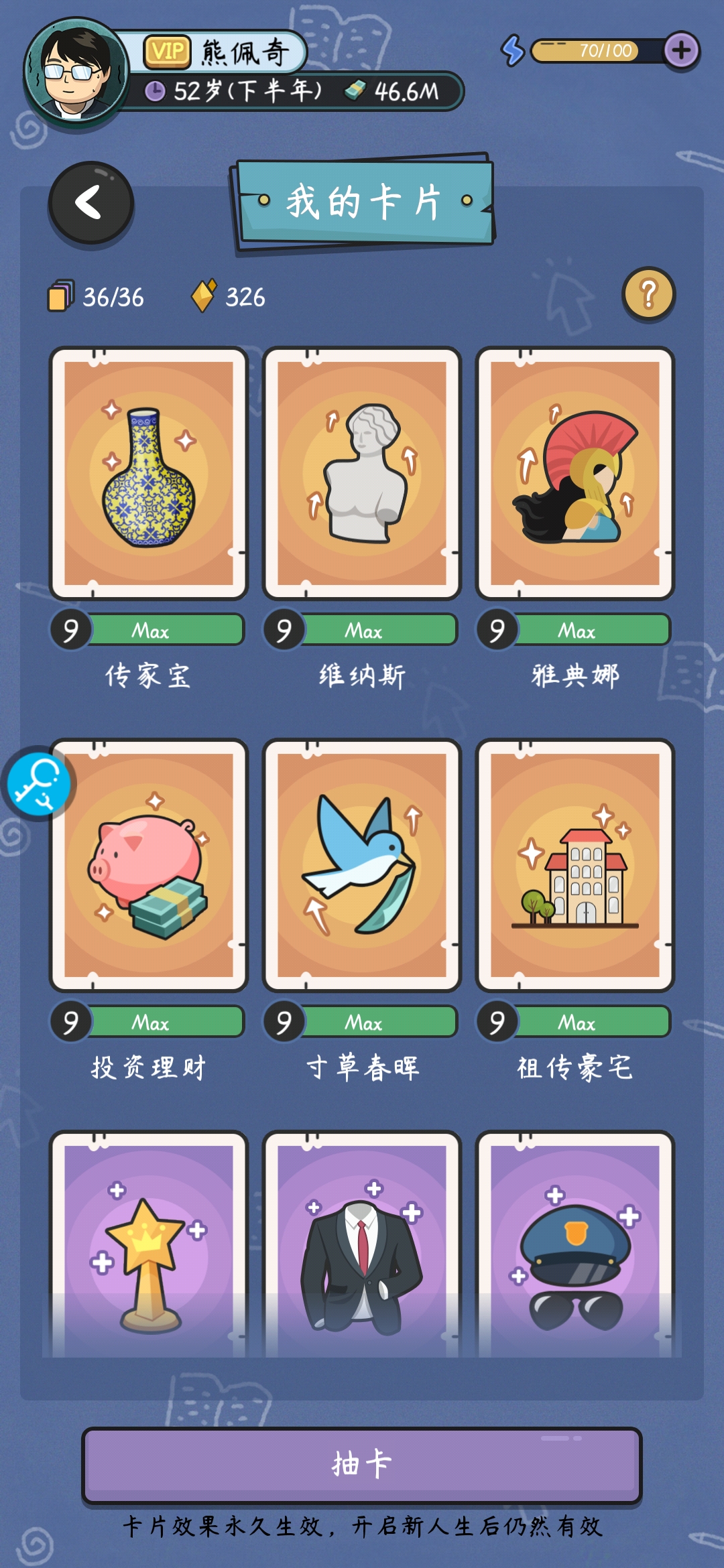Image resolution: width=724 pixels, height=1568 pixels.
Task: Open the question mark help button
Action: coord(648,294)
